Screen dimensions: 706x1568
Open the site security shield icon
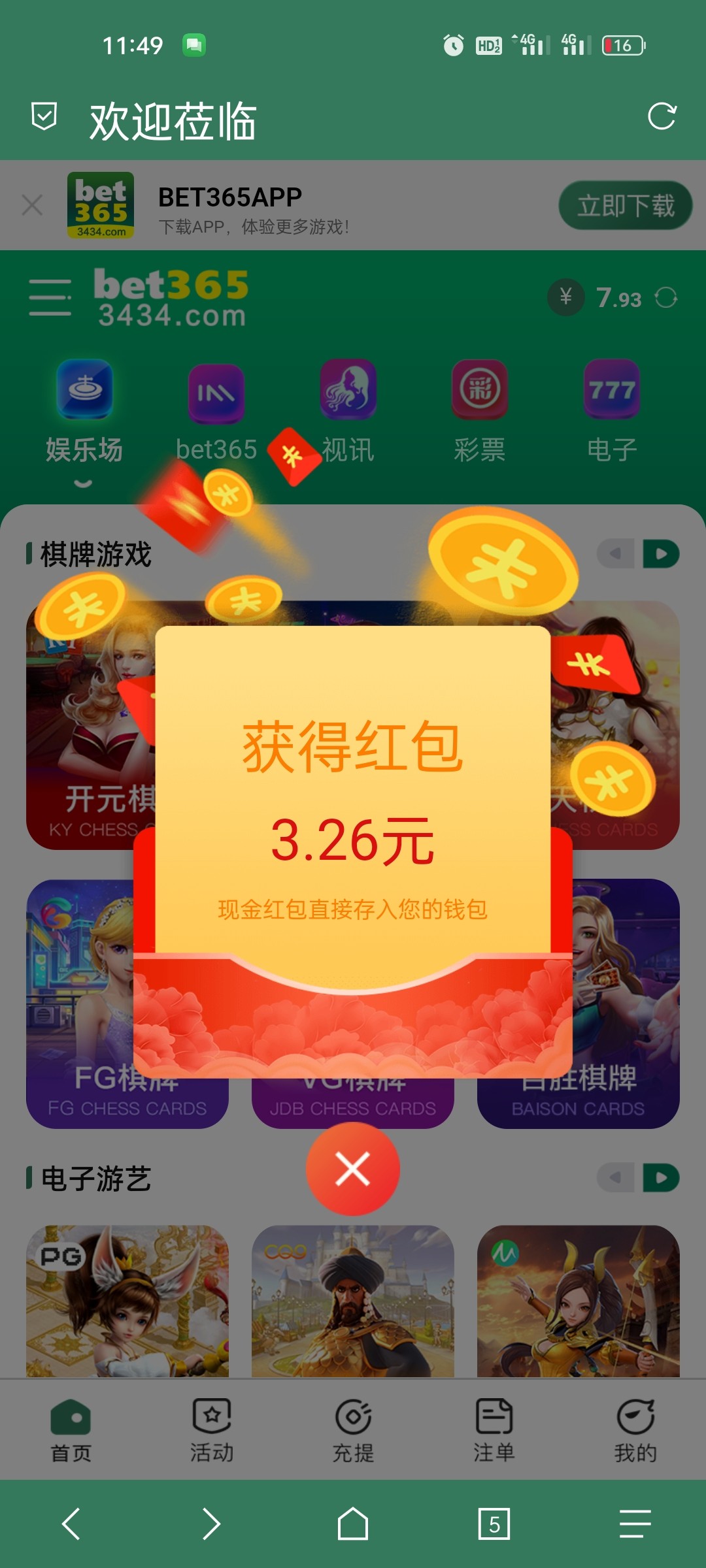pyautogui.click(x=44, y=117)
